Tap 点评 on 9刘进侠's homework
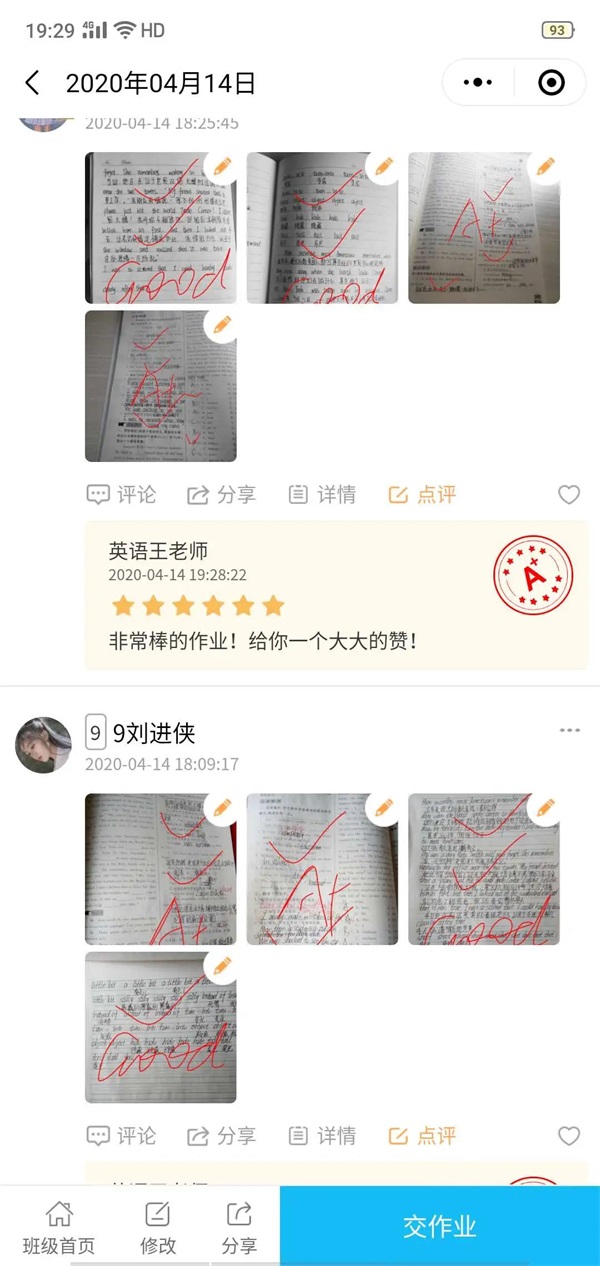The height and width of the screenshot is (1266, 600). (422, 1136)
